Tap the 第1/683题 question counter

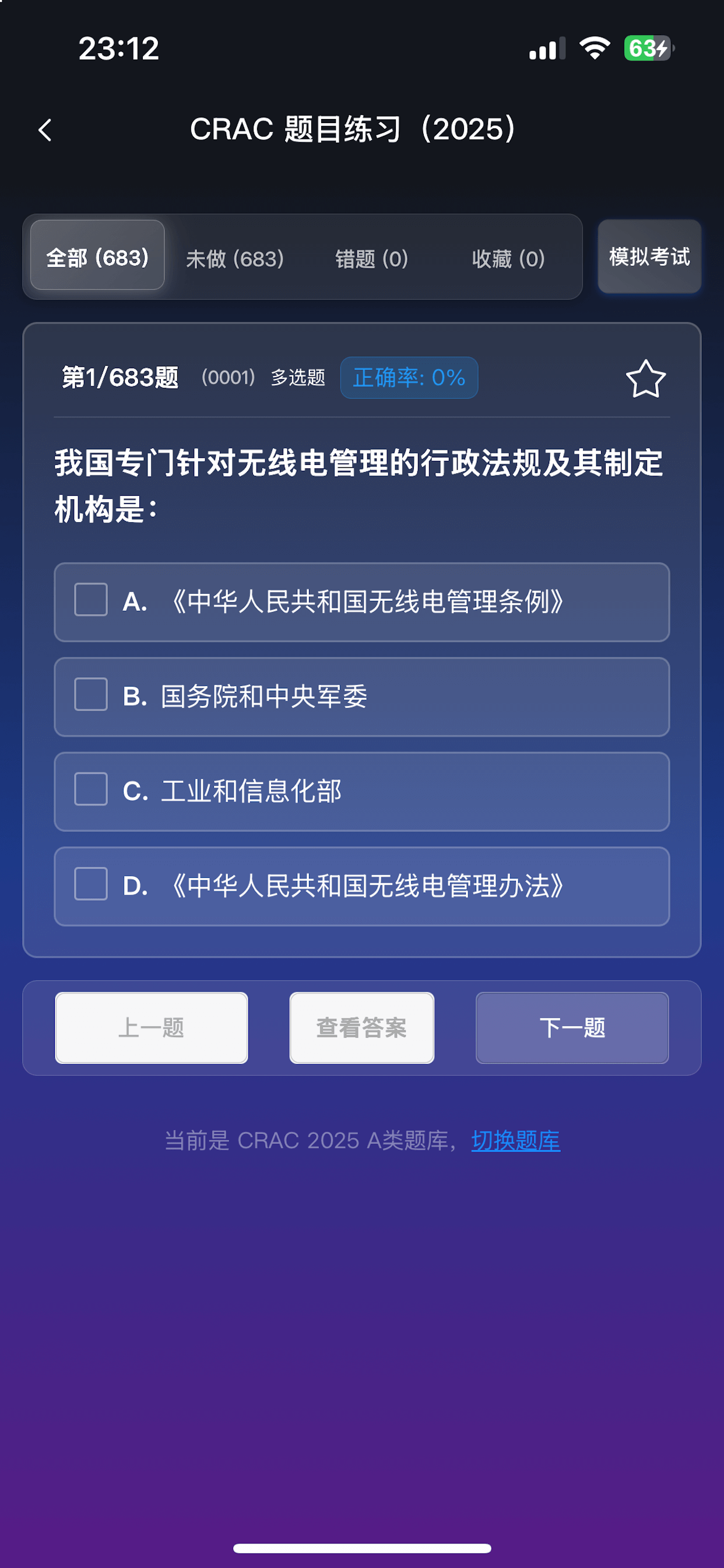119,377
